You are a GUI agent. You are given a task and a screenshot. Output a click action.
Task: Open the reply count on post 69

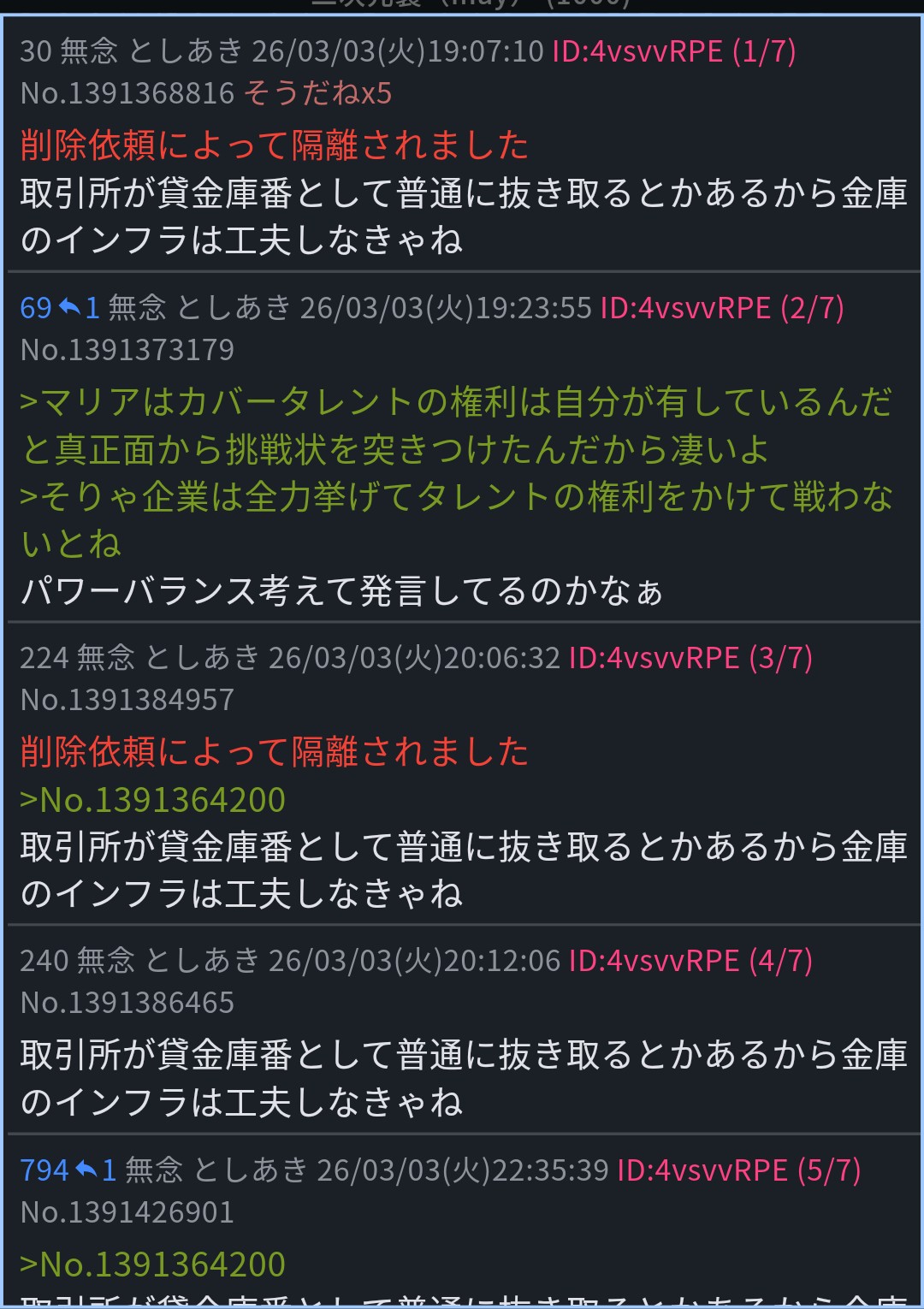[x=80, y=307]
